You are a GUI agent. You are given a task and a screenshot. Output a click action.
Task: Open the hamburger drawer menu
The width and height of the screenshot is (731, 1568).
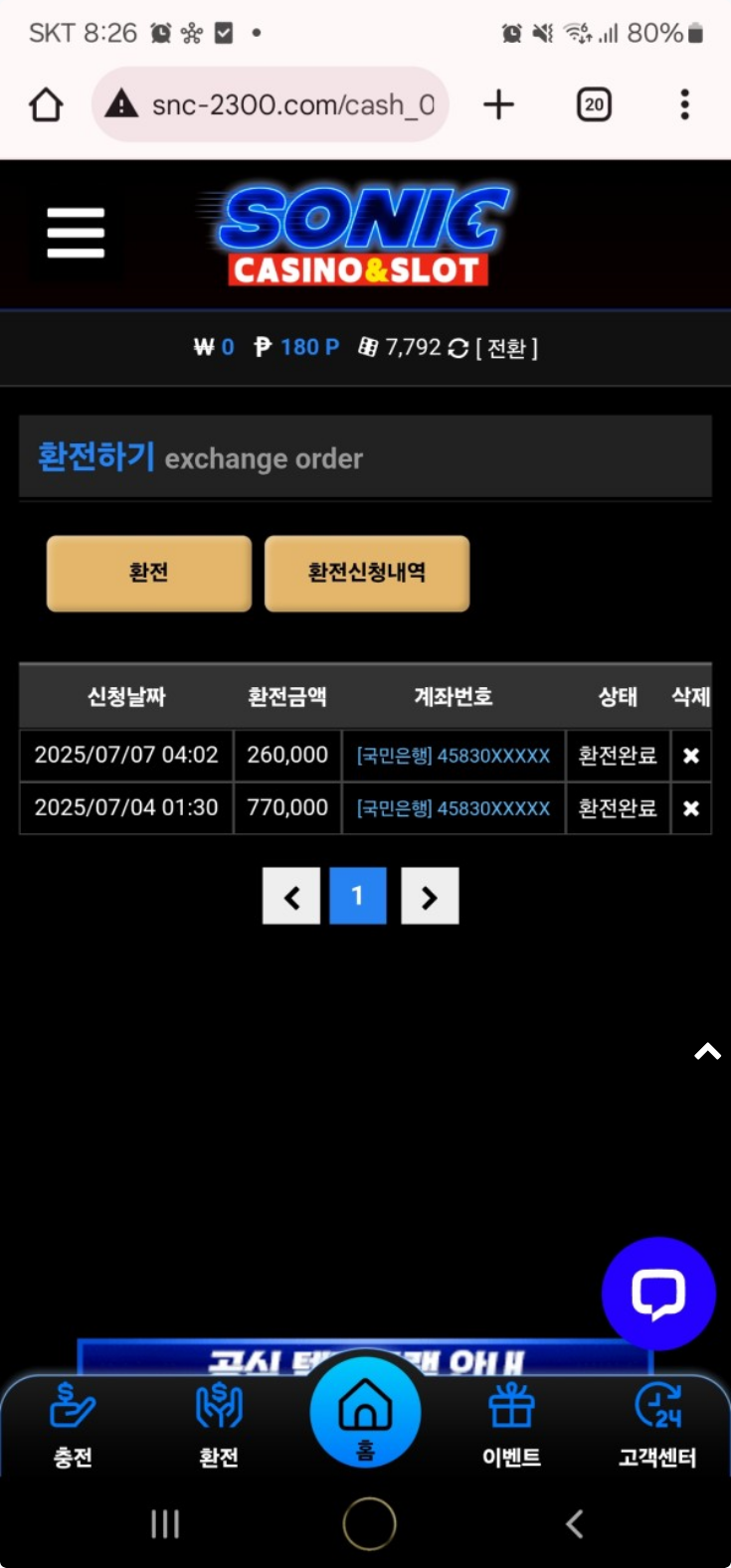76,233
